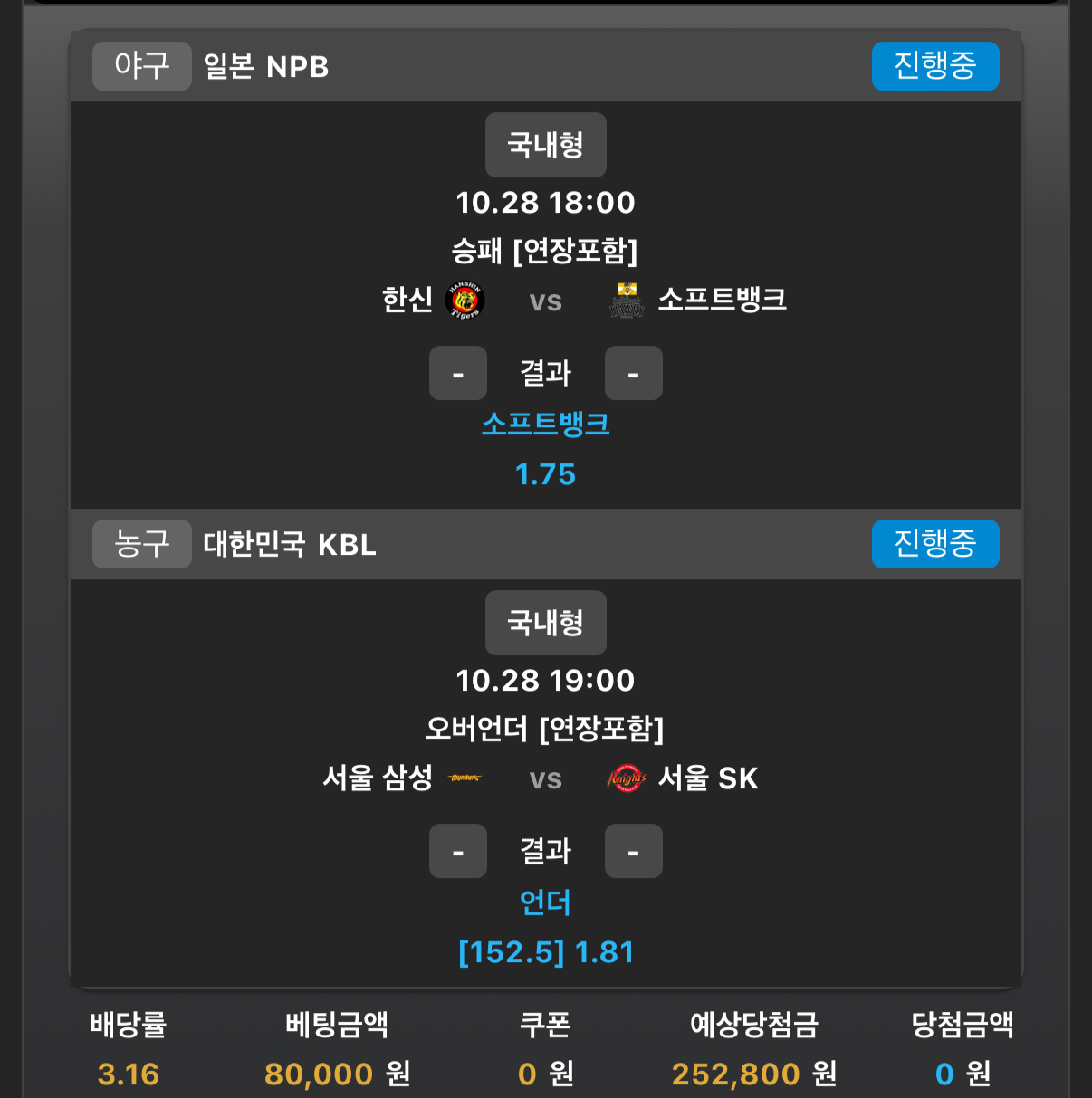The width and height of the screenshot is (1092, 1098).
Task: Select the 국내형 chip in the 서울 삼성 match
Action: [x=545, y=623]
